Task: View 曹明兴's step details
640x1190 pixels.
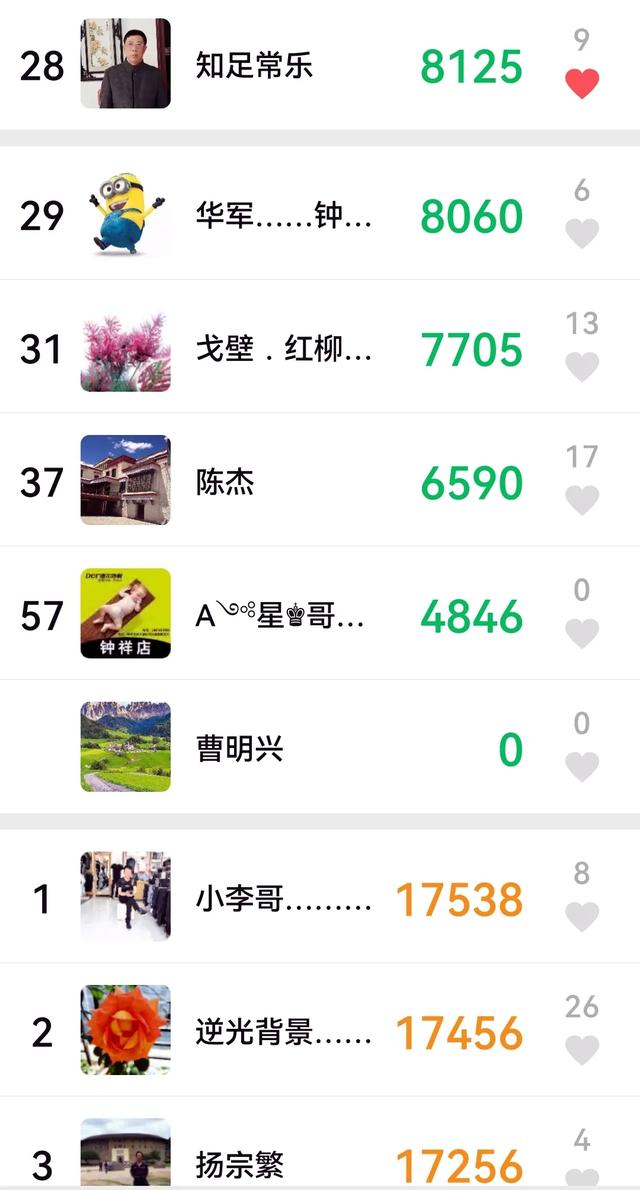Action: (320, 747)
